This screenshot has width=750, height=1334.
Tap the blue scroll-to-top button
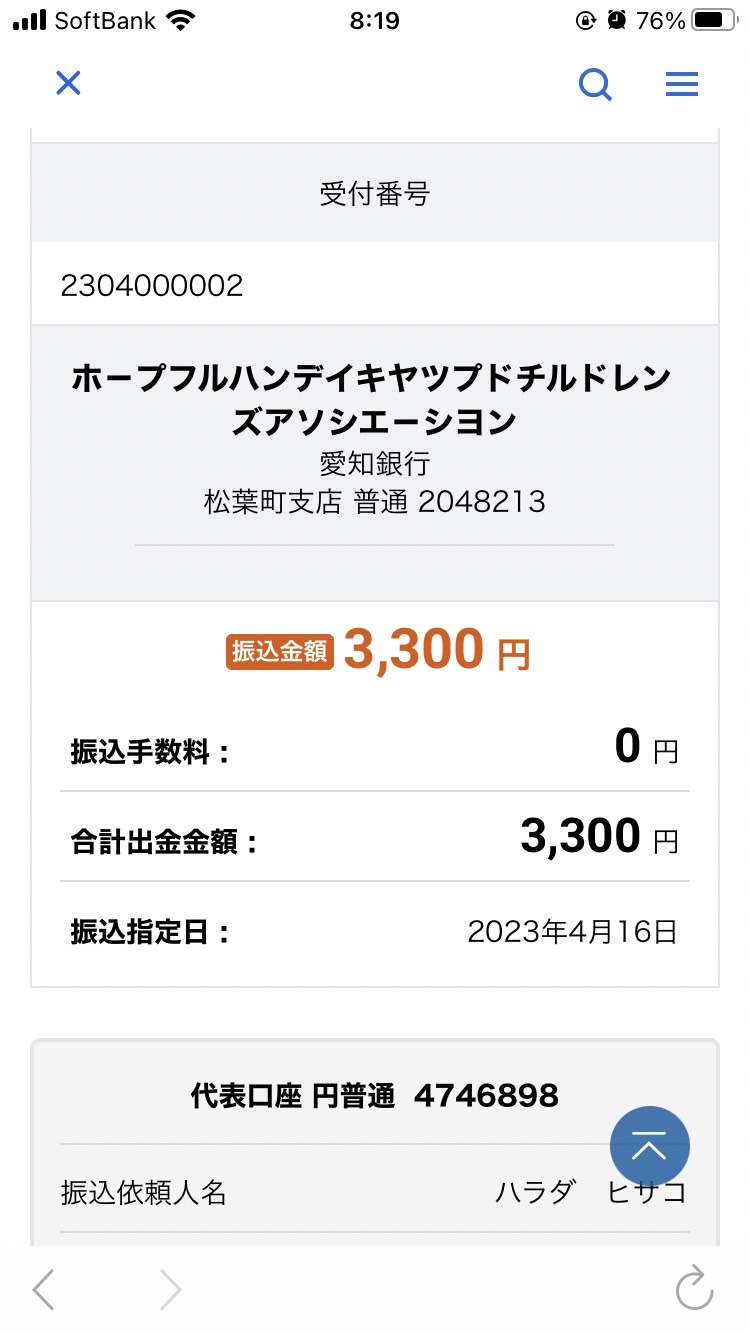click(x=650, y=1146)
